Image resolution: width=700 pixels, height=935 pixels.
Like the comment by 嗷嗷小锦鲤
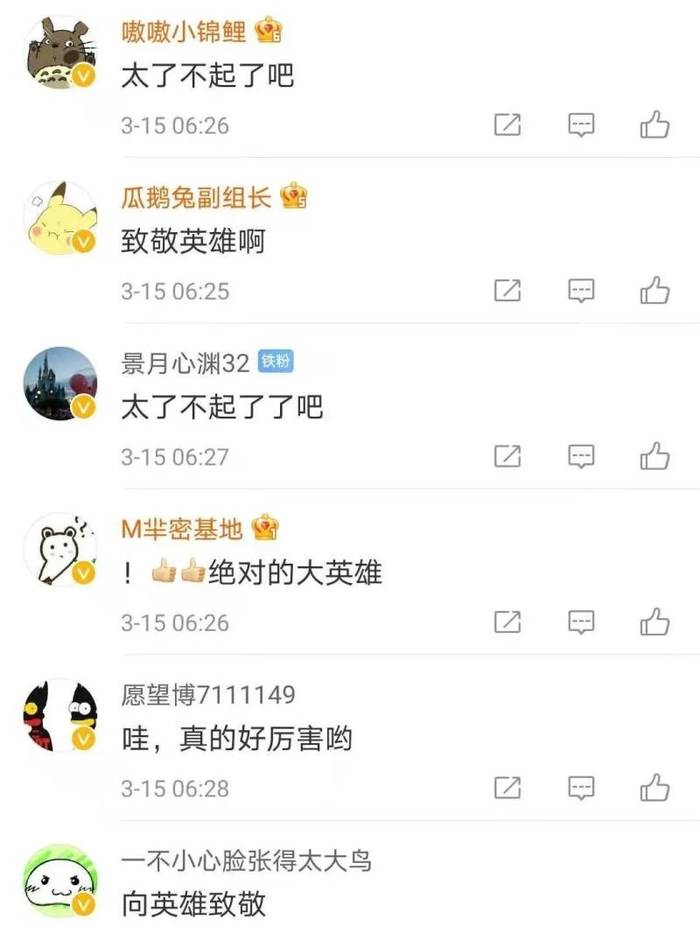(655, 125)
